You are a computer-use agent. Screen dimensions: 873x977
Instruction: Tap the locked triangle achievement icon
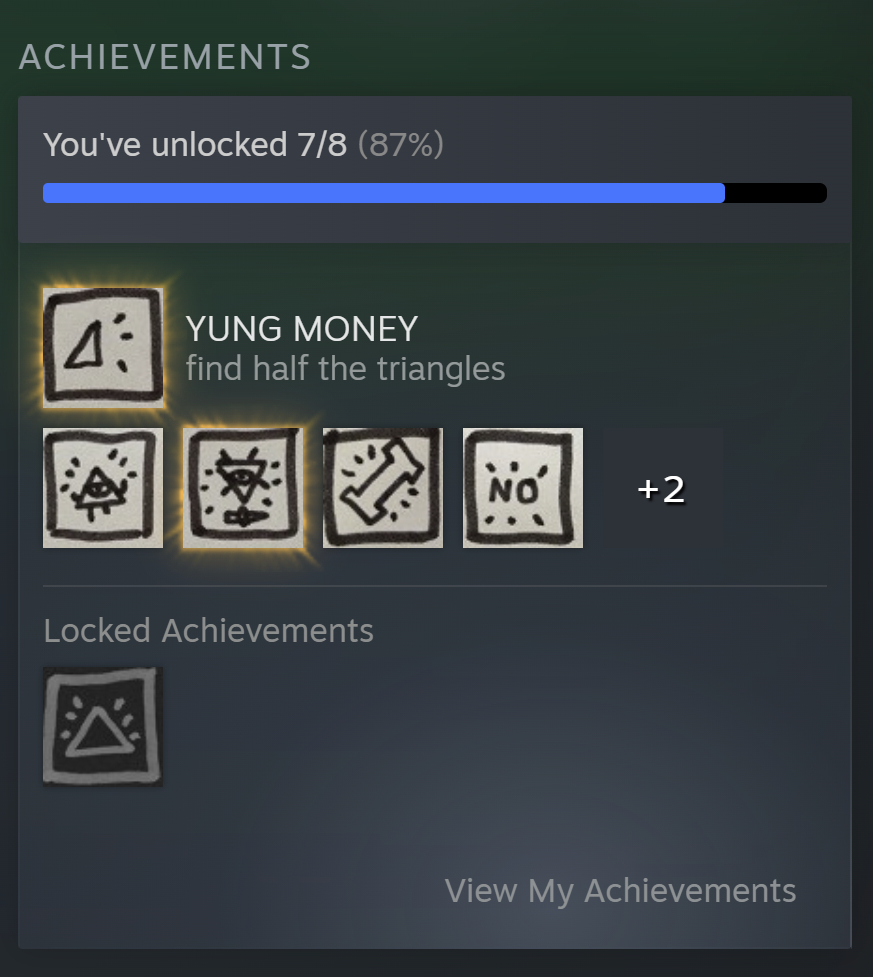pyautogui.click(x=103, y=726)
